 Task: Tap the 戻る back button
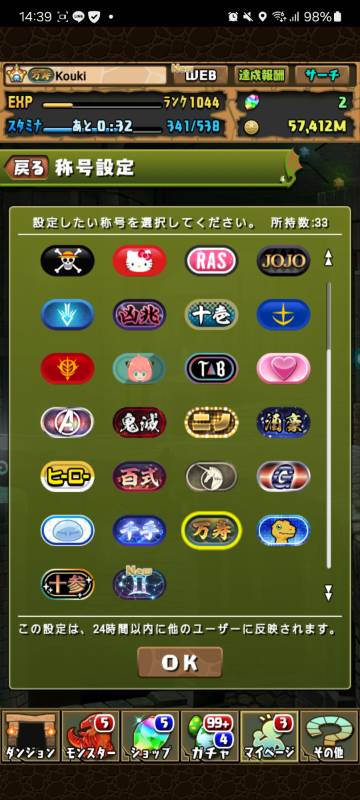pyautogui.click(x=27, y=168)
